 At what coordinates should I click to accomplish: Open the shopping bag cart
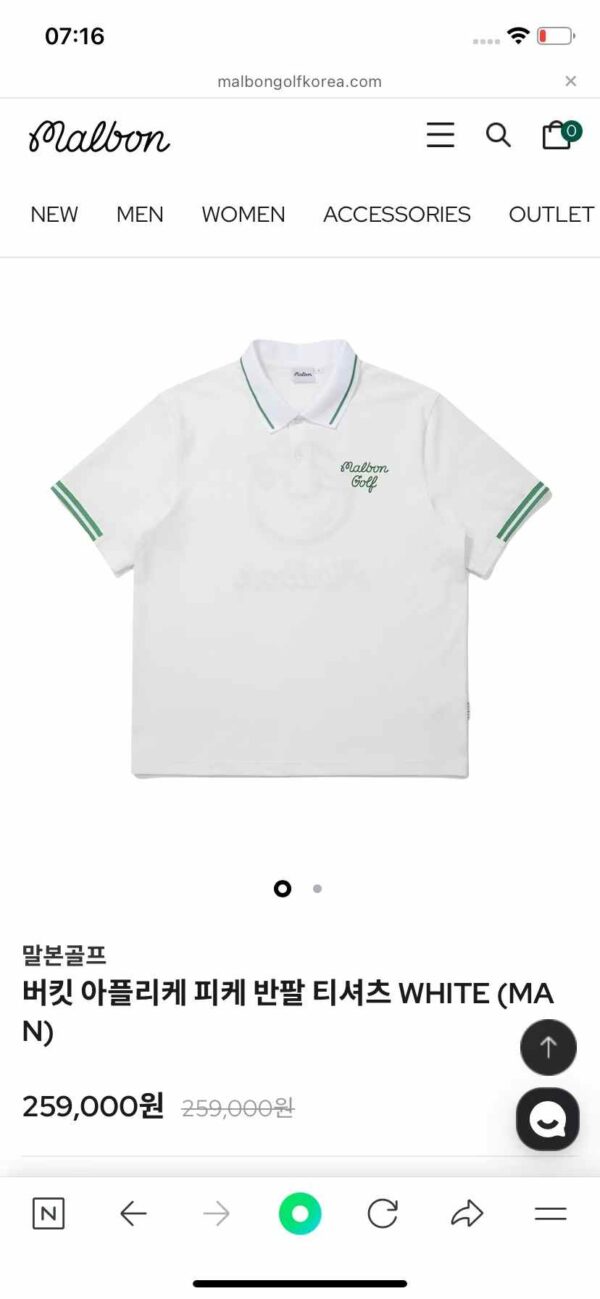557,135
